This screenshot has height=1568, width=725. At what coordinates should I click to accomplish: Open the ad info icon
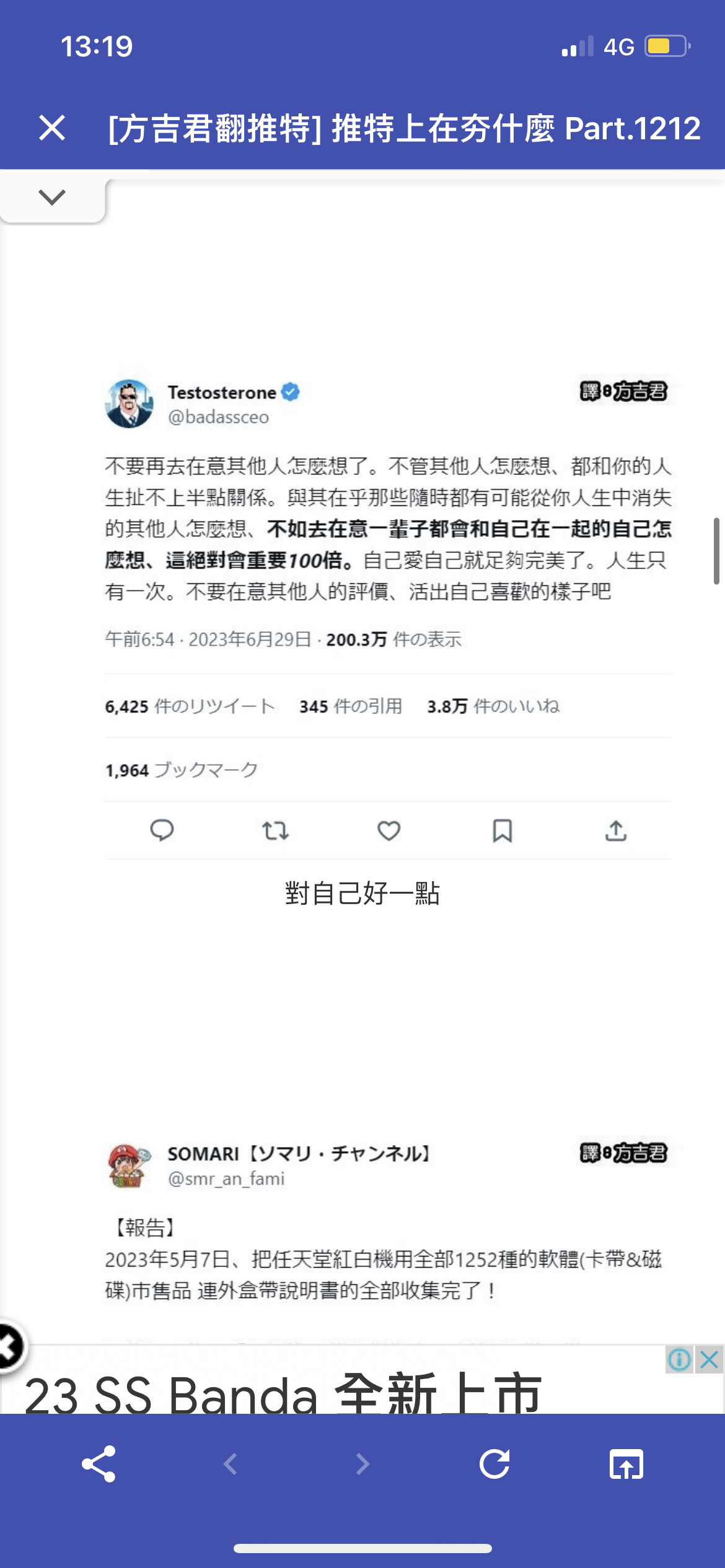pos(680,1360)
